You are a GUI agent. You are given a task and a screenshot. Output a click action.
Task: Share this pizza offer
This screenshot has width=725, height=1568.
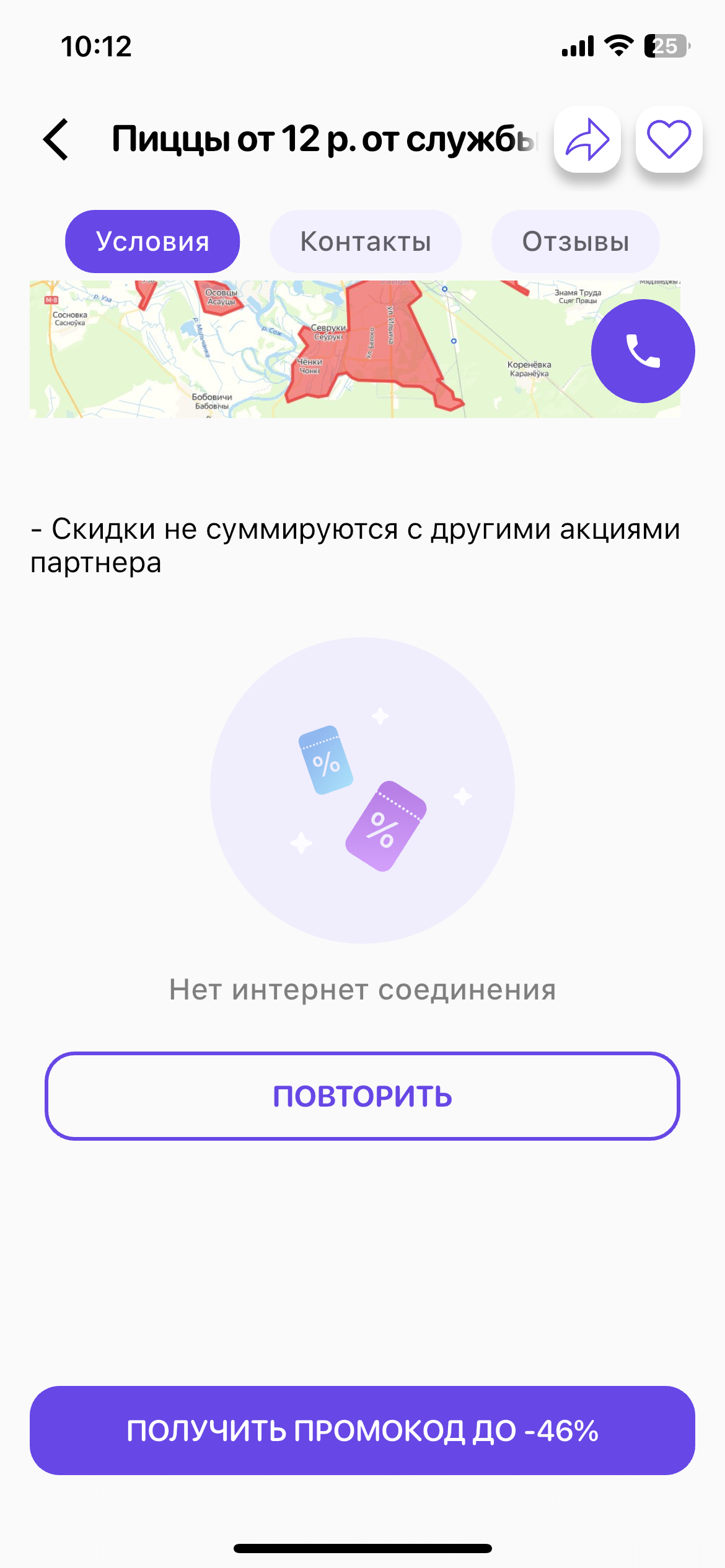click(587, 139)
